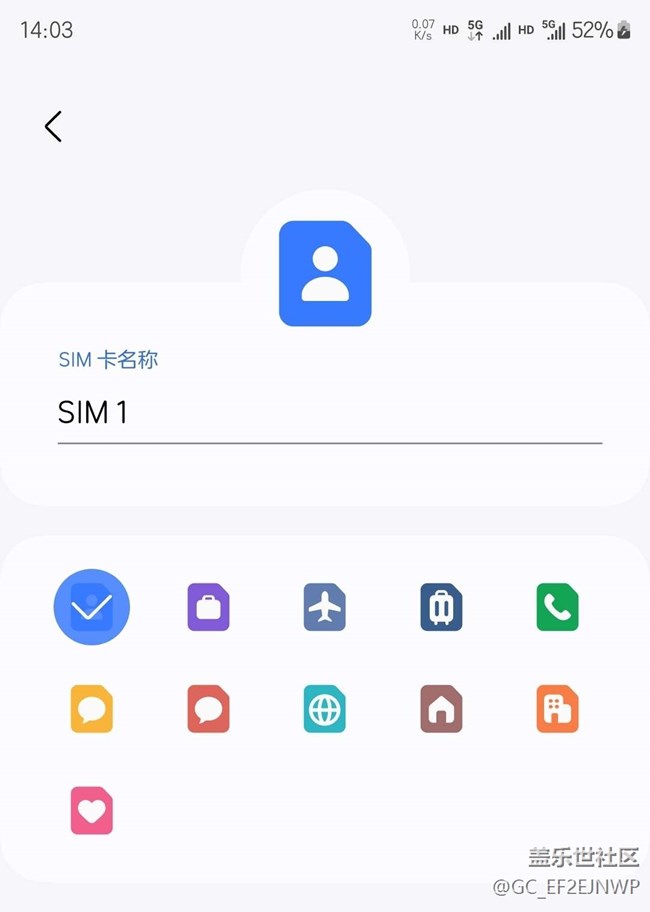Select the dark blue luggage SIM icon

(441, 607)
